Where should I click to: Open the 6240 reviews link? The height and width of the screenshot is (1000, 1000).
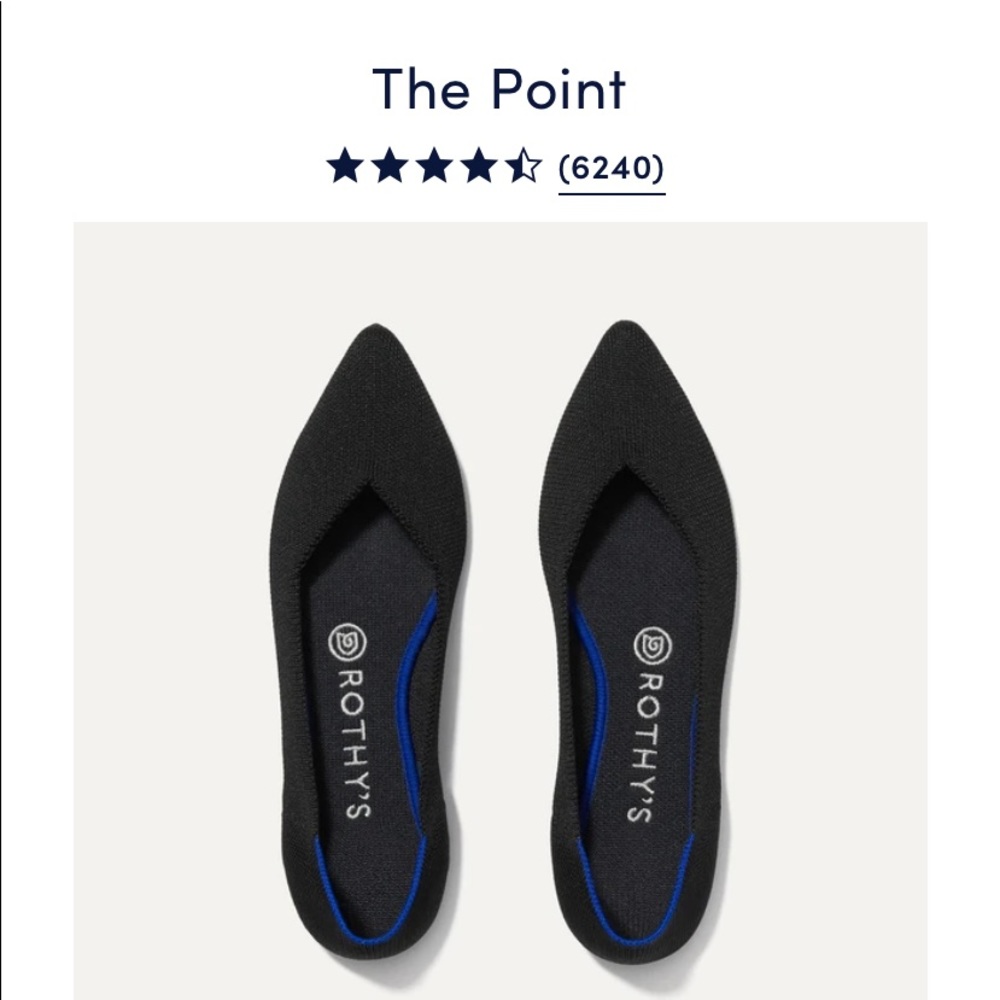(611, 168)
